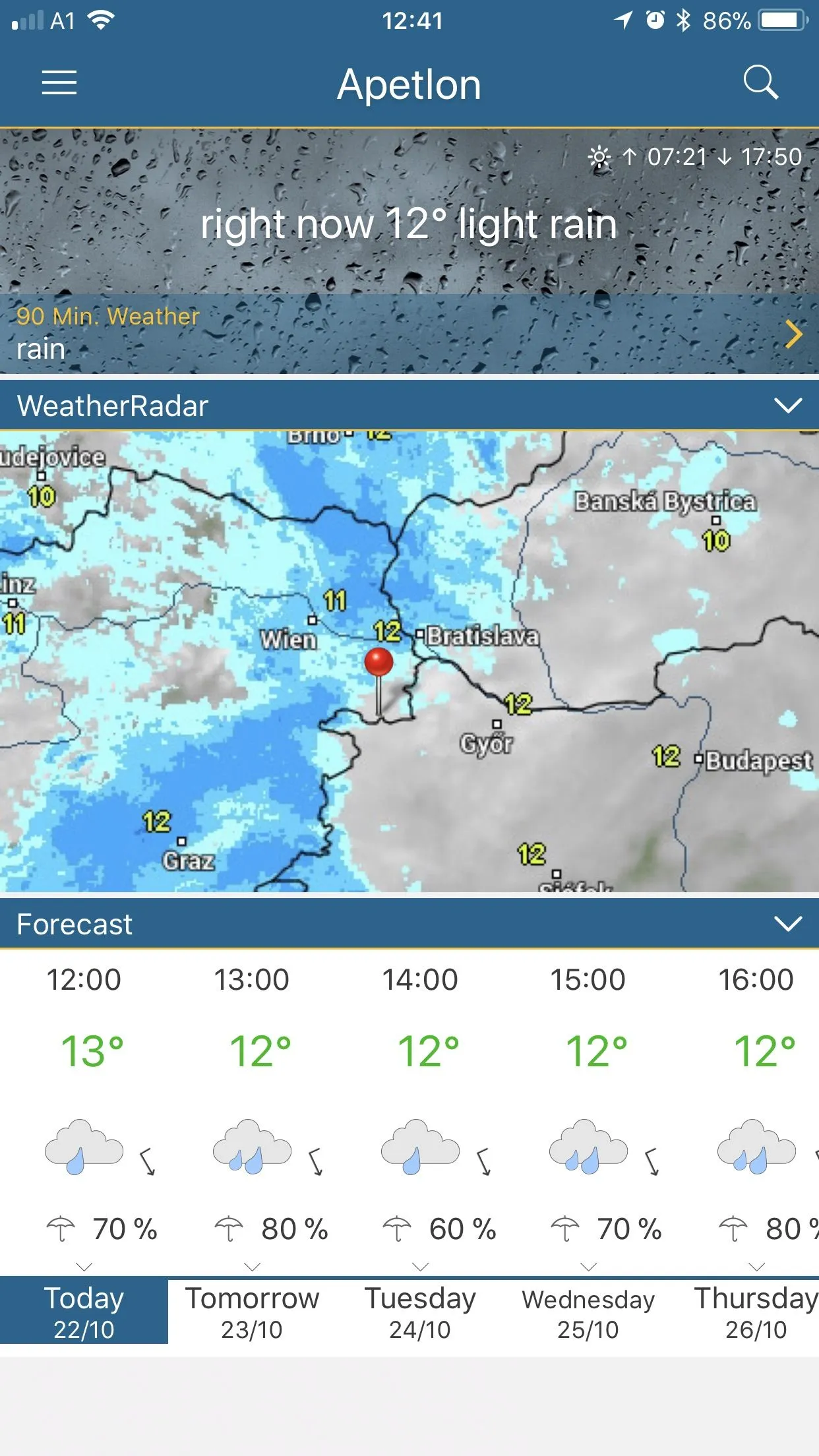The image size is (819, 1456).
Task: Open the 90 Min. Weather details
Action: (x=409, y=334)
